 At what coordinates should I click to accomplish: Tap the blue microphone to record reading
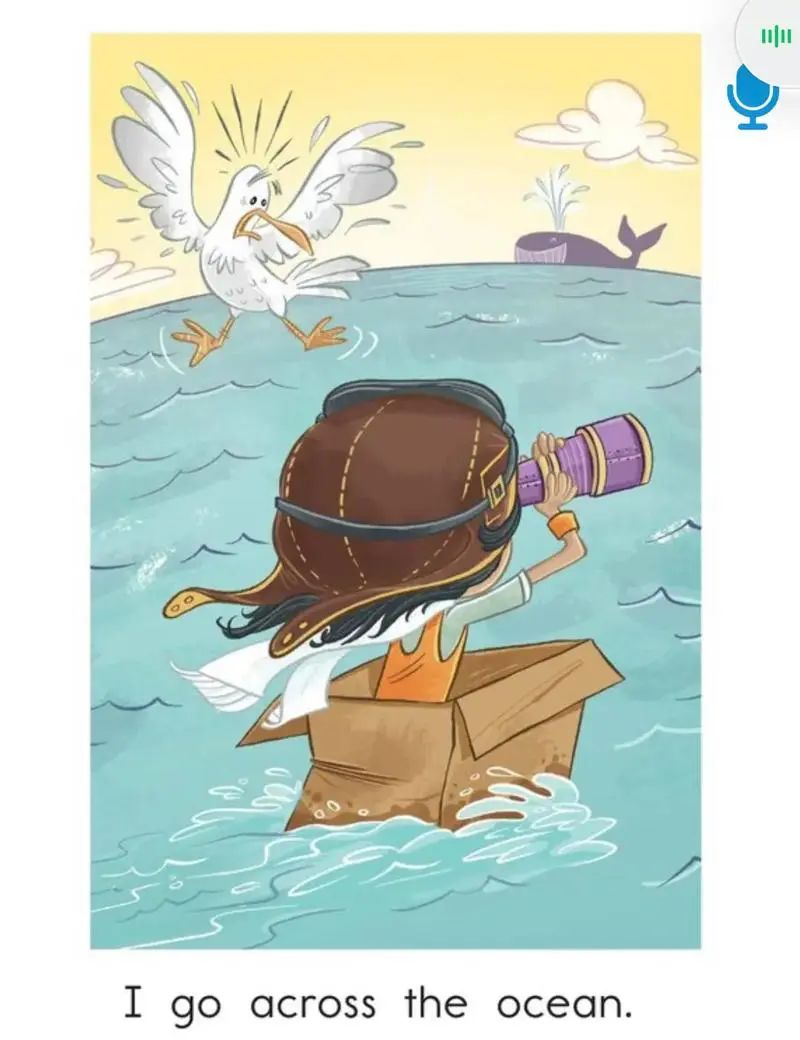point(752,97)
